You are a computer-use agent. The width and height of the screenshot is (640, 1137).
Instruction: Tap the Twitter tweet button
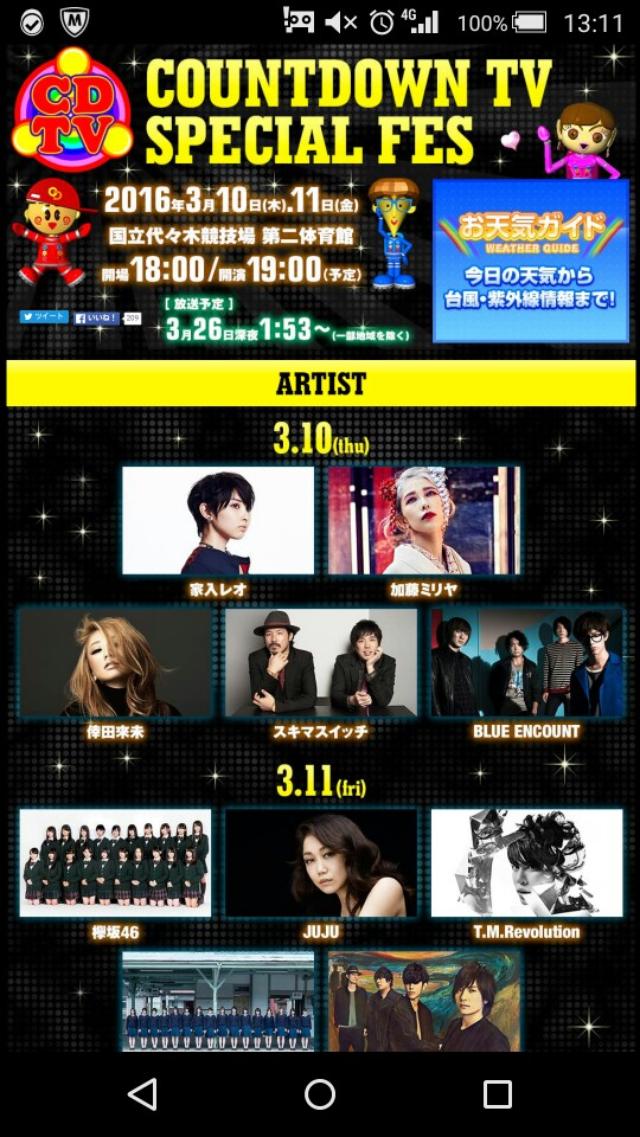(44, 317)
